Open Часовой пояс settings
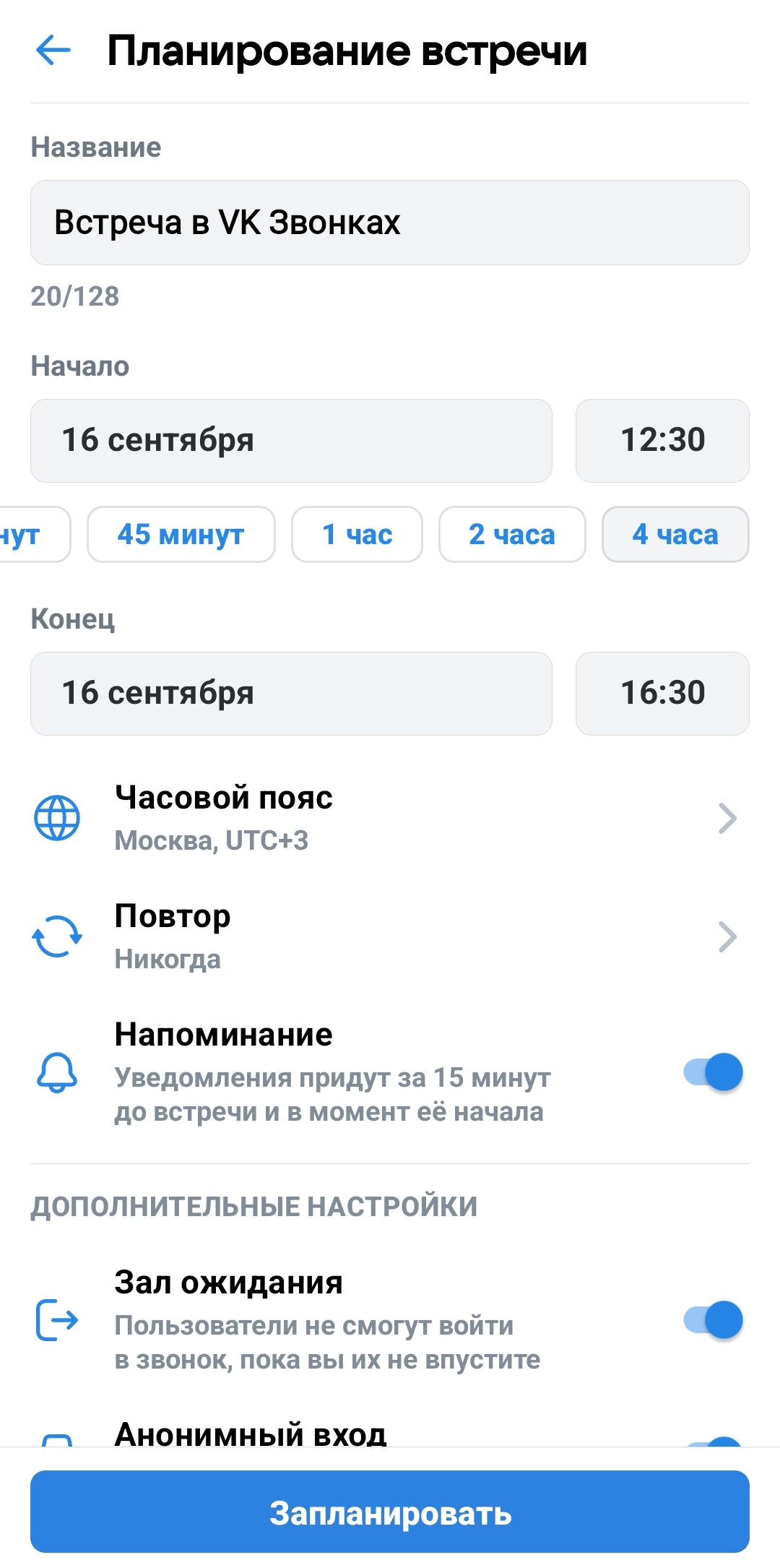Screen dimensions: 780x1568 click(390, 819)
